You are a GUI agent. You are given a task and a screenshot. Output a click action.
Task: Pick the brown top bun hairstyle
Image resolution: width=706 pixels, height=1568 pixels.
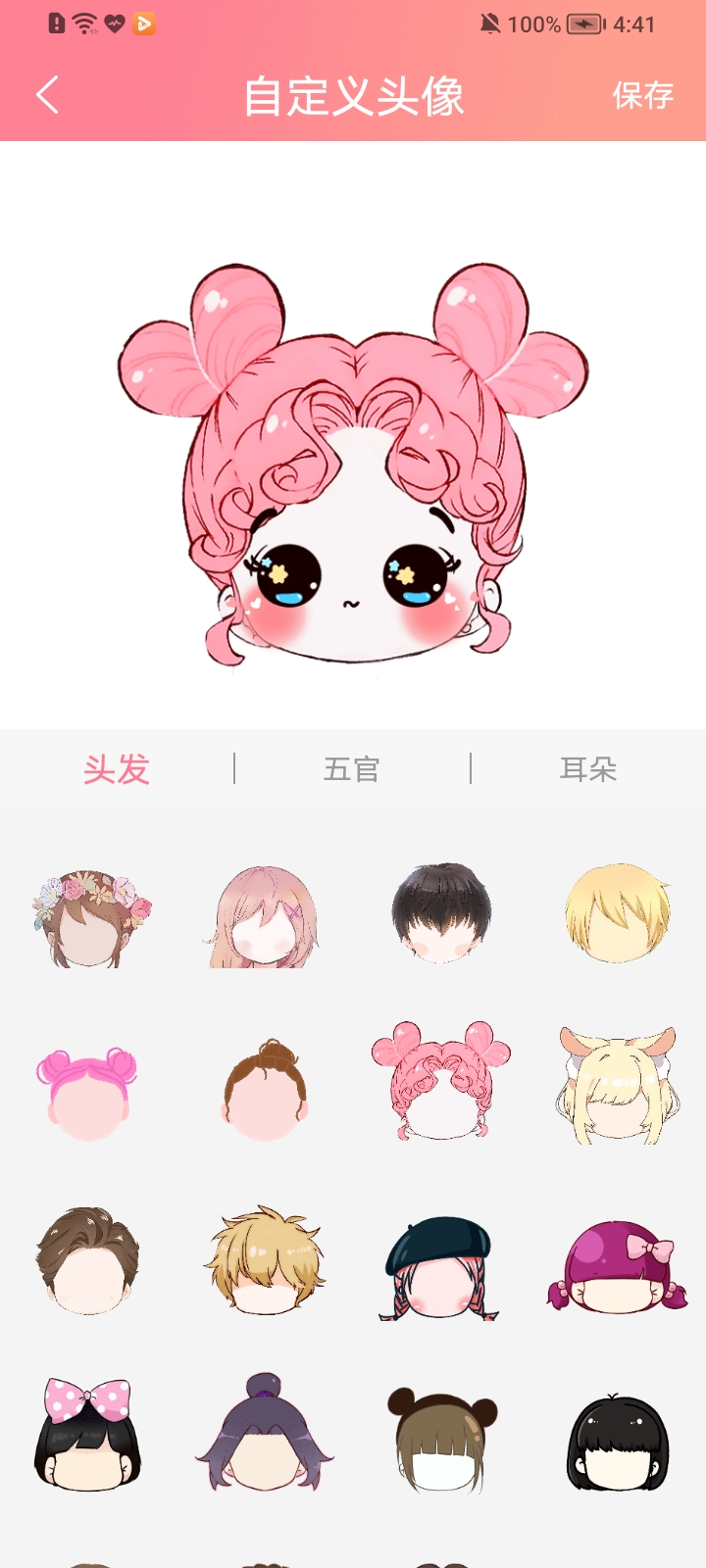(264, 1090)
